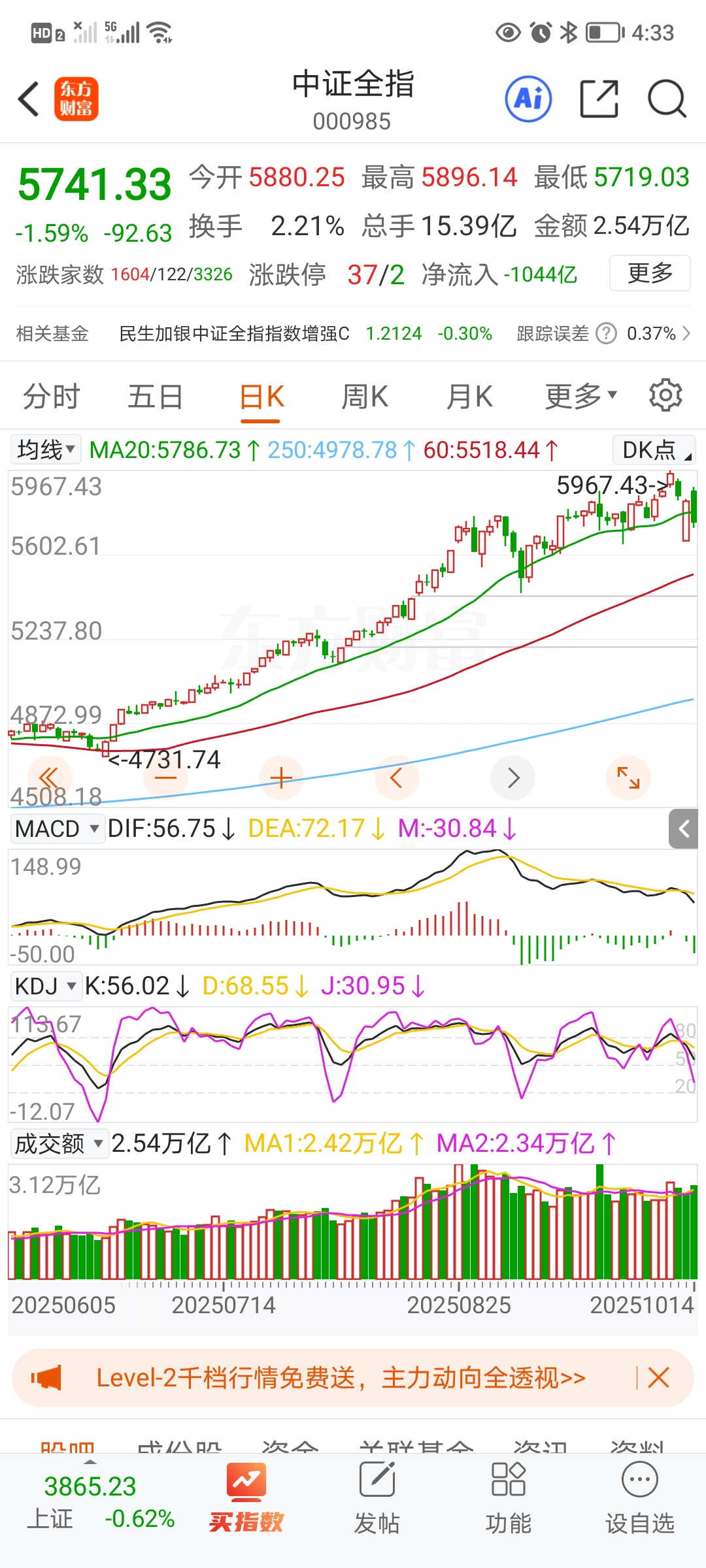The image size is (706, 1568).
Task: Select the 月K chart tab
Action: pos(469,397)
